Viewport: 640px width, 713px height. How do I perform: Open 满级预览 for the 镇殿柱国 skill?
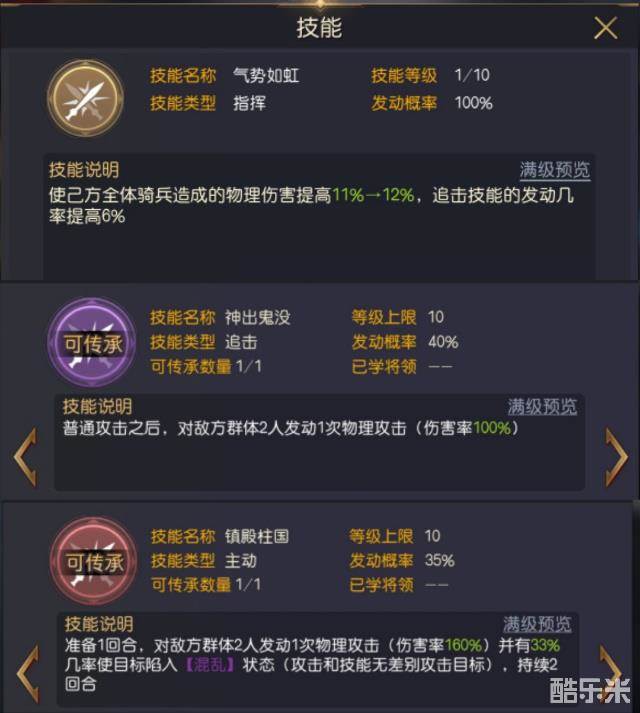(x=537, y=624)
